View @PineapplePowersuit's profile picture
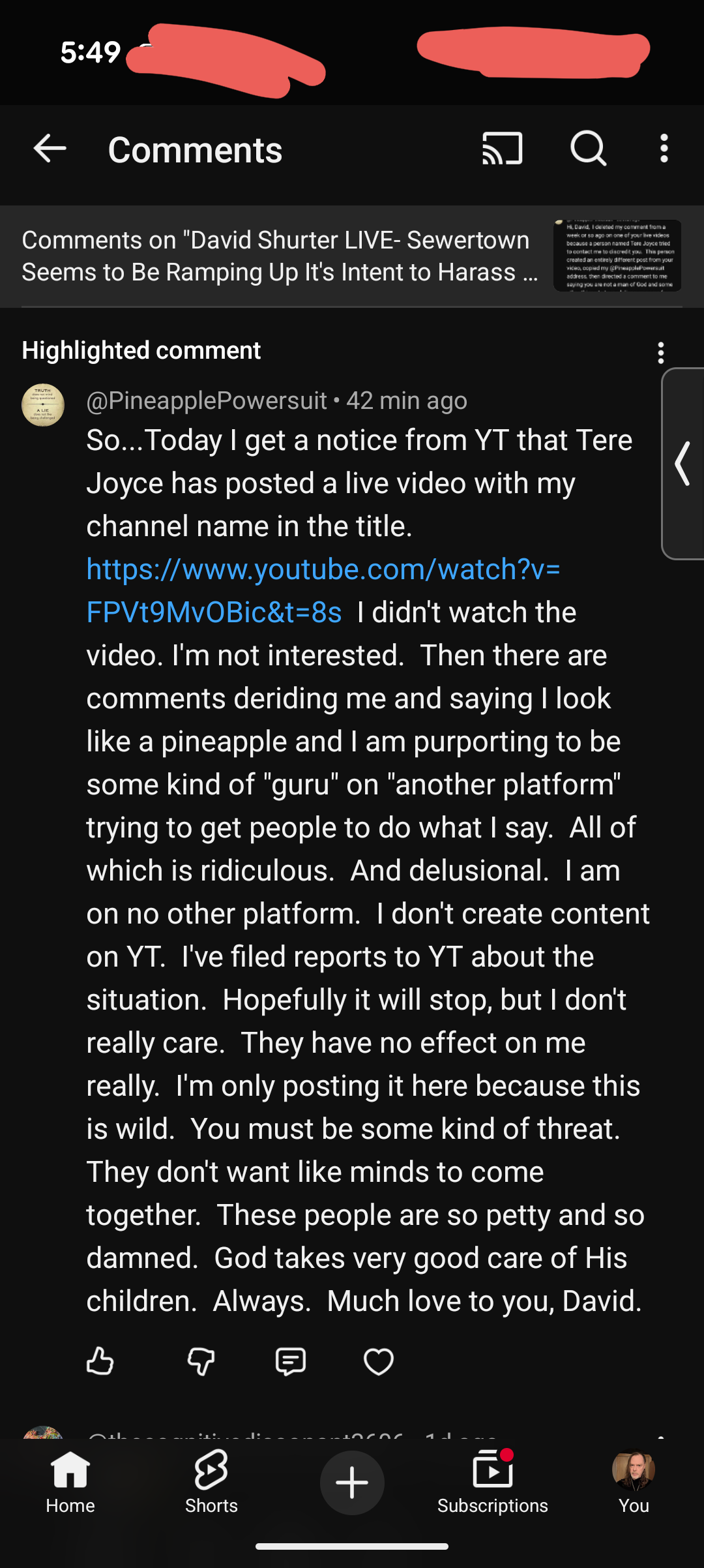704x1568 pixels. point(43,405)
